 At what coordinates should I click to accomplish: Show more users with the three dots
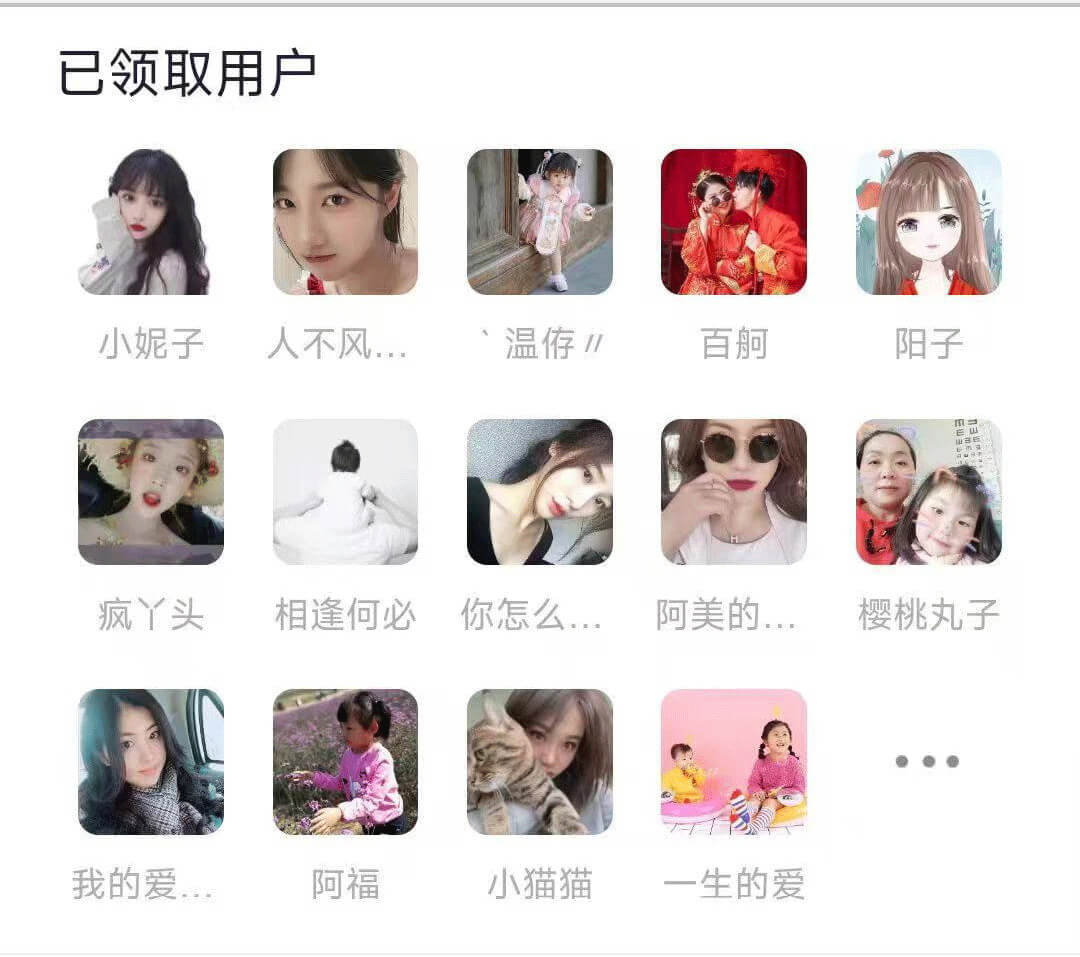coord(928,762)
